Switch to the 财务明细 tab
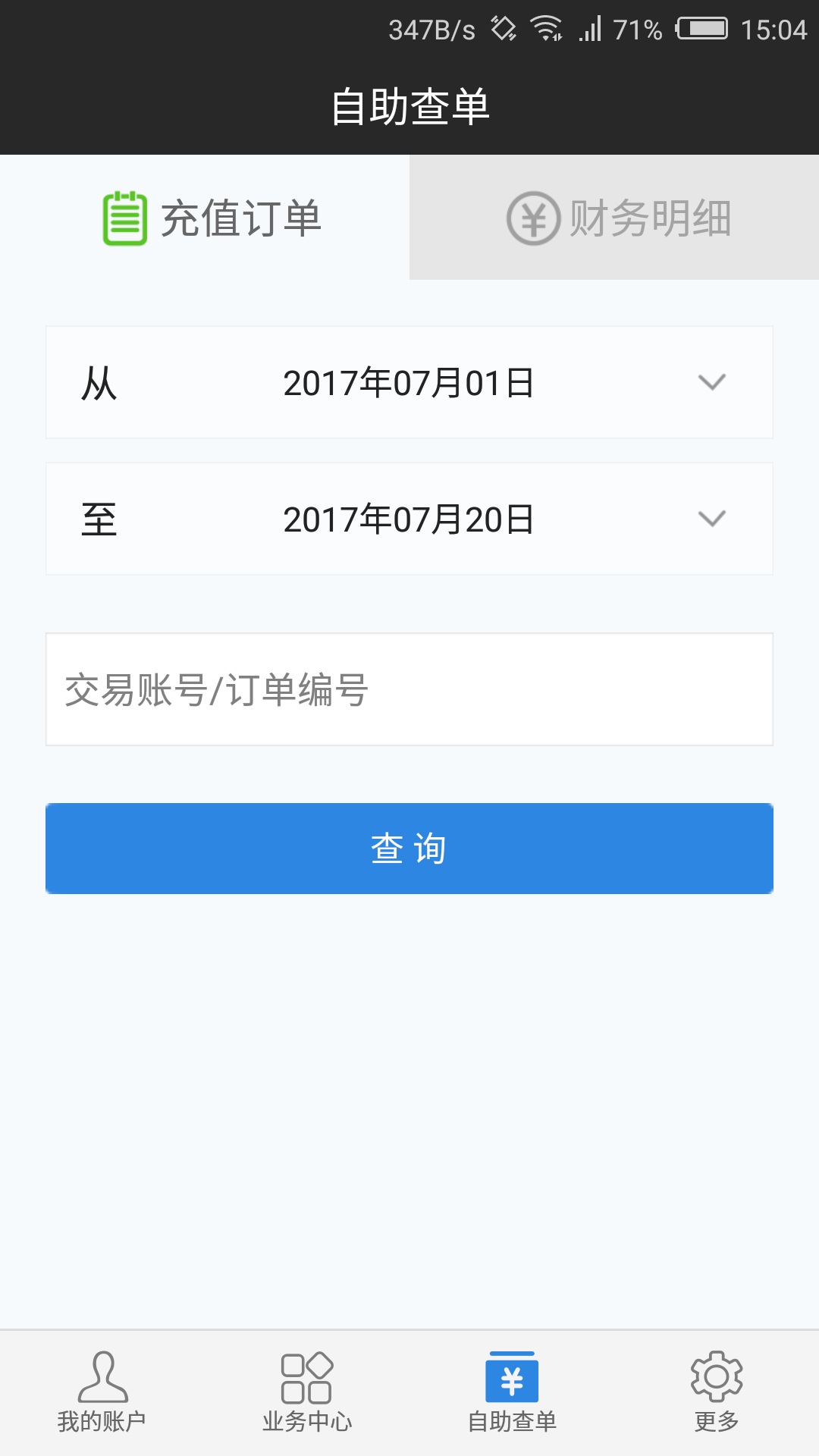Screen dimensions: 819x1456 click(614, 219)
